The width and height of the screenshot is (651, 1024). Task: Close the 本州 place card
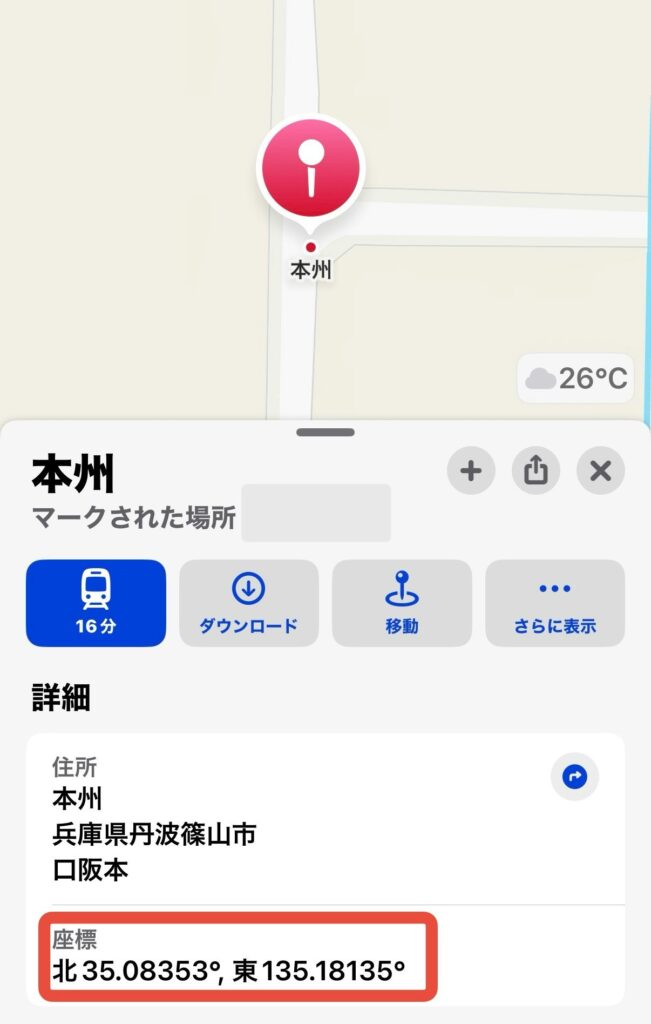coord(601,470)
